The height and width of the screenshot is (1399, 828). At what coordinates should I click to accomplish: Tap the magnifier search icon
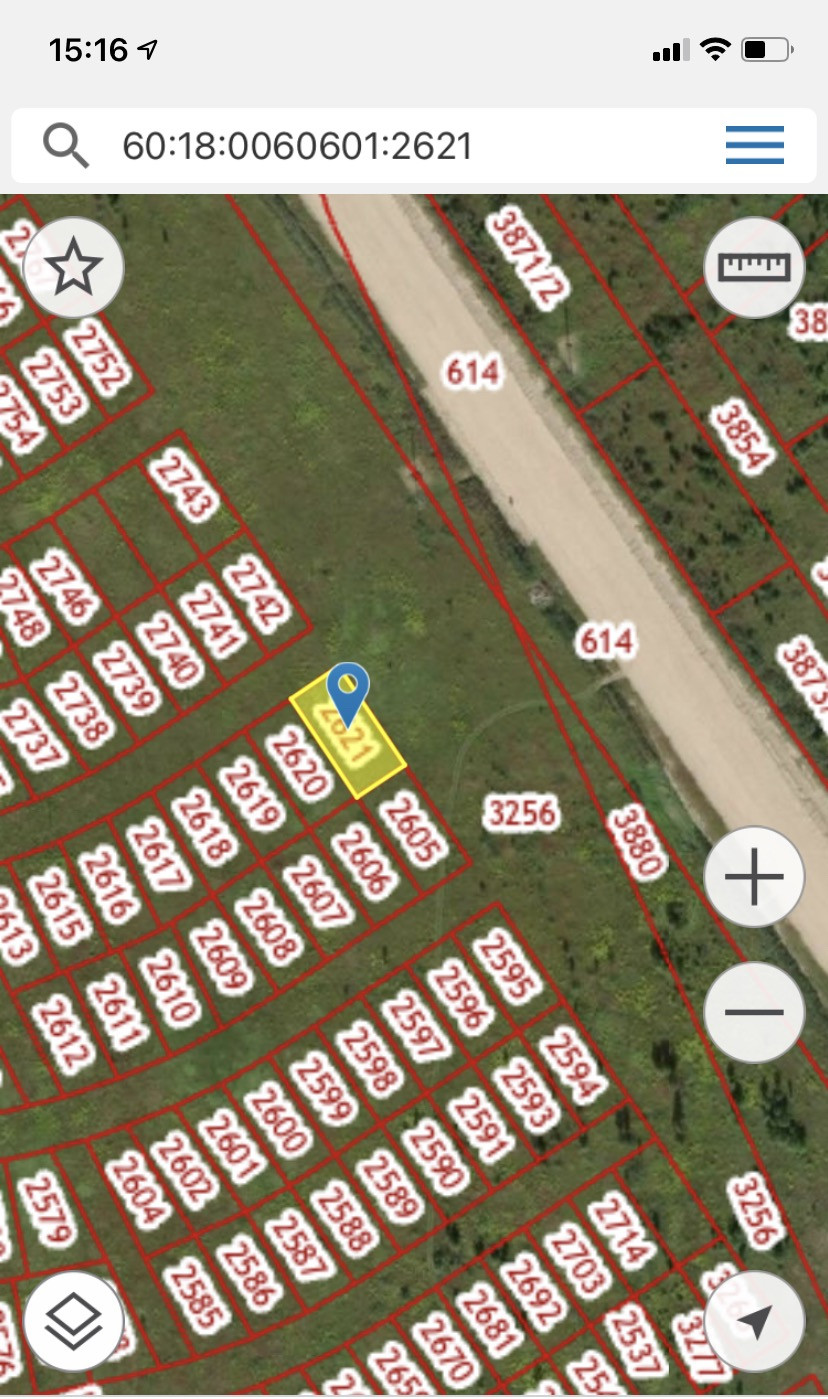click(x=66, y=147)
